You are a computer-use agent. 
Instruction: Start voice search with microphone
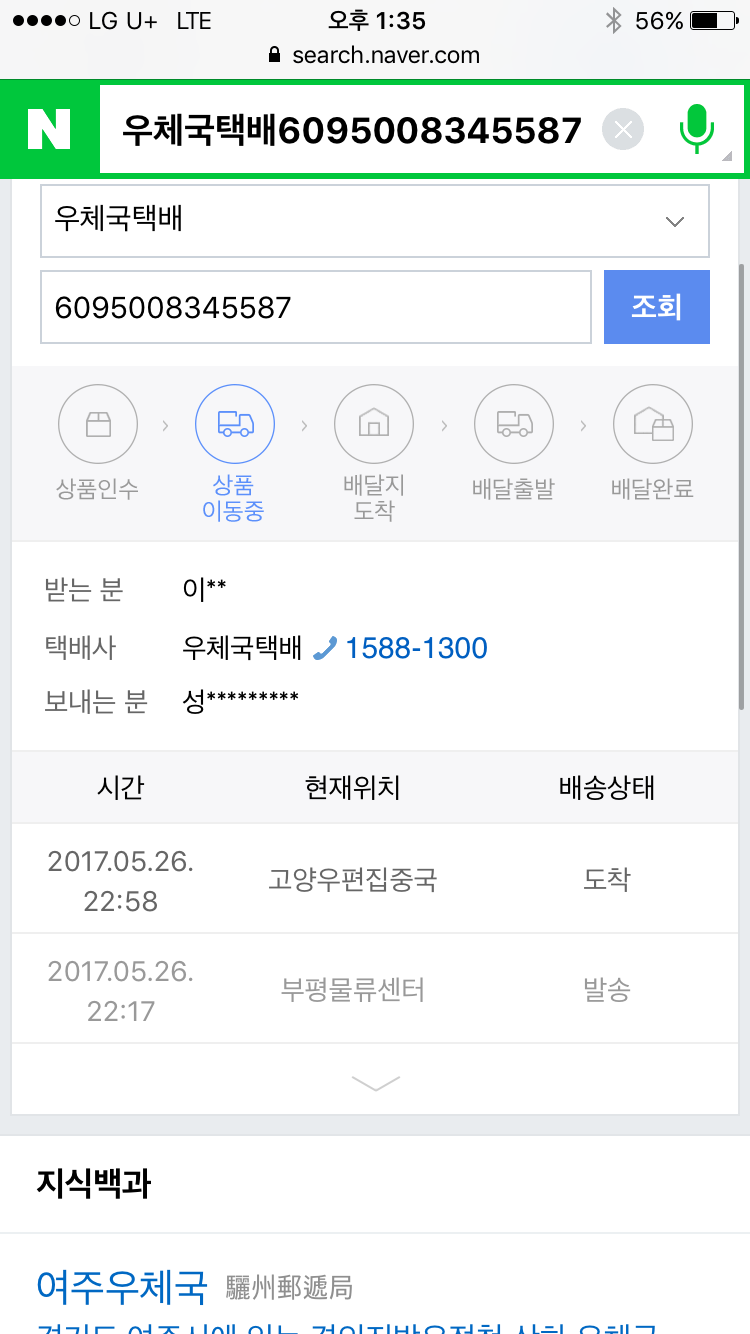tap(697, 129)
